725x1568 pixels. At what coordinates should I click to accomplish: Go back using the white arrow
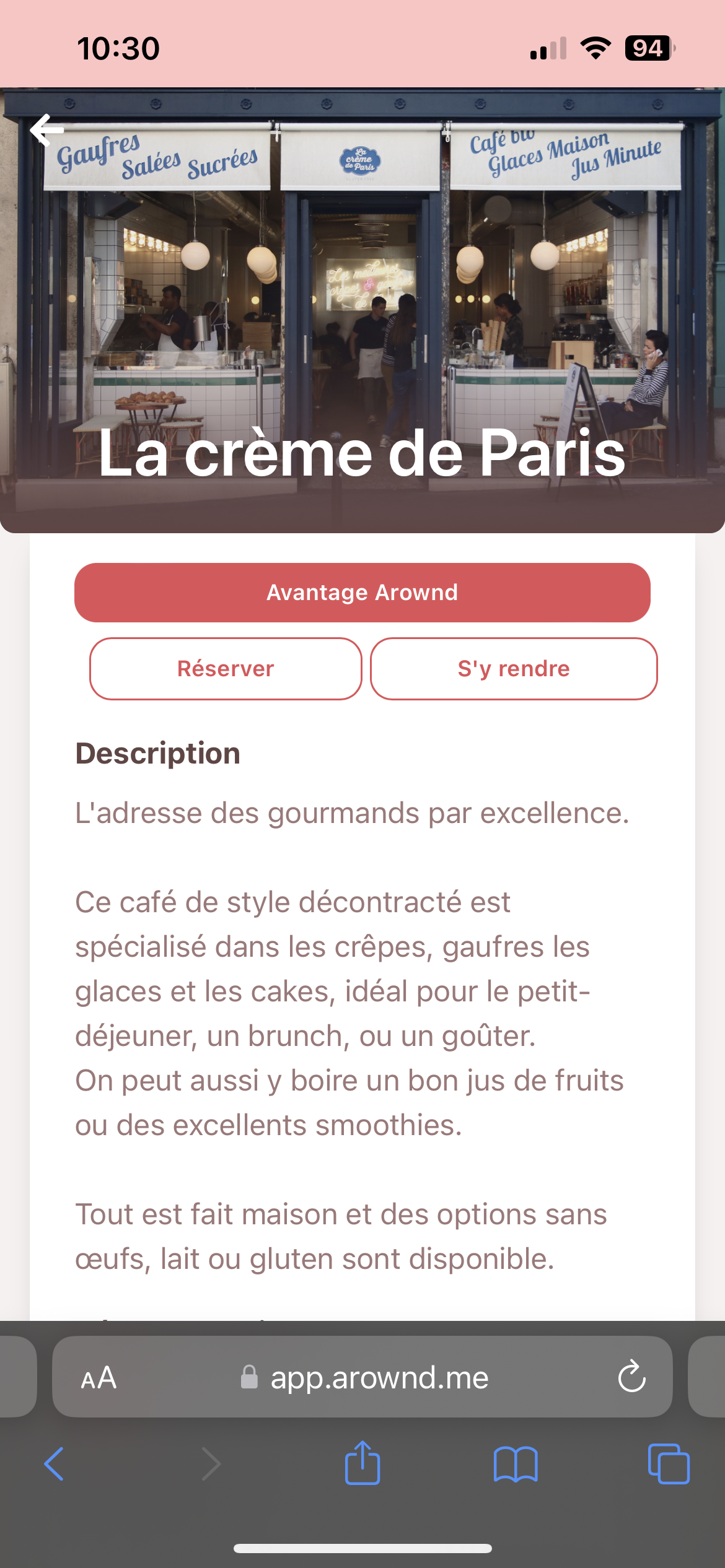pyautogui.click(x=47, y=130)
